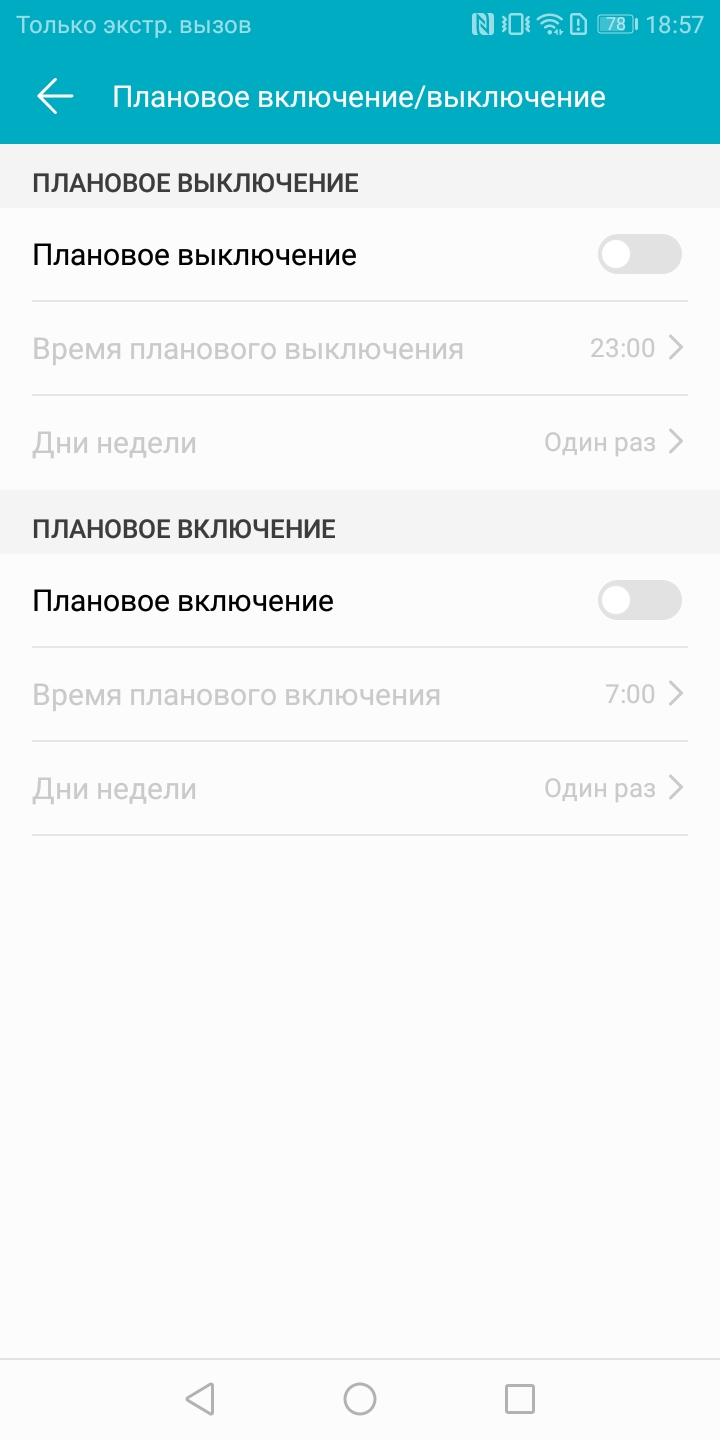
Task: Open Время планового выключения 23:00 row
Action: (360, 349)
